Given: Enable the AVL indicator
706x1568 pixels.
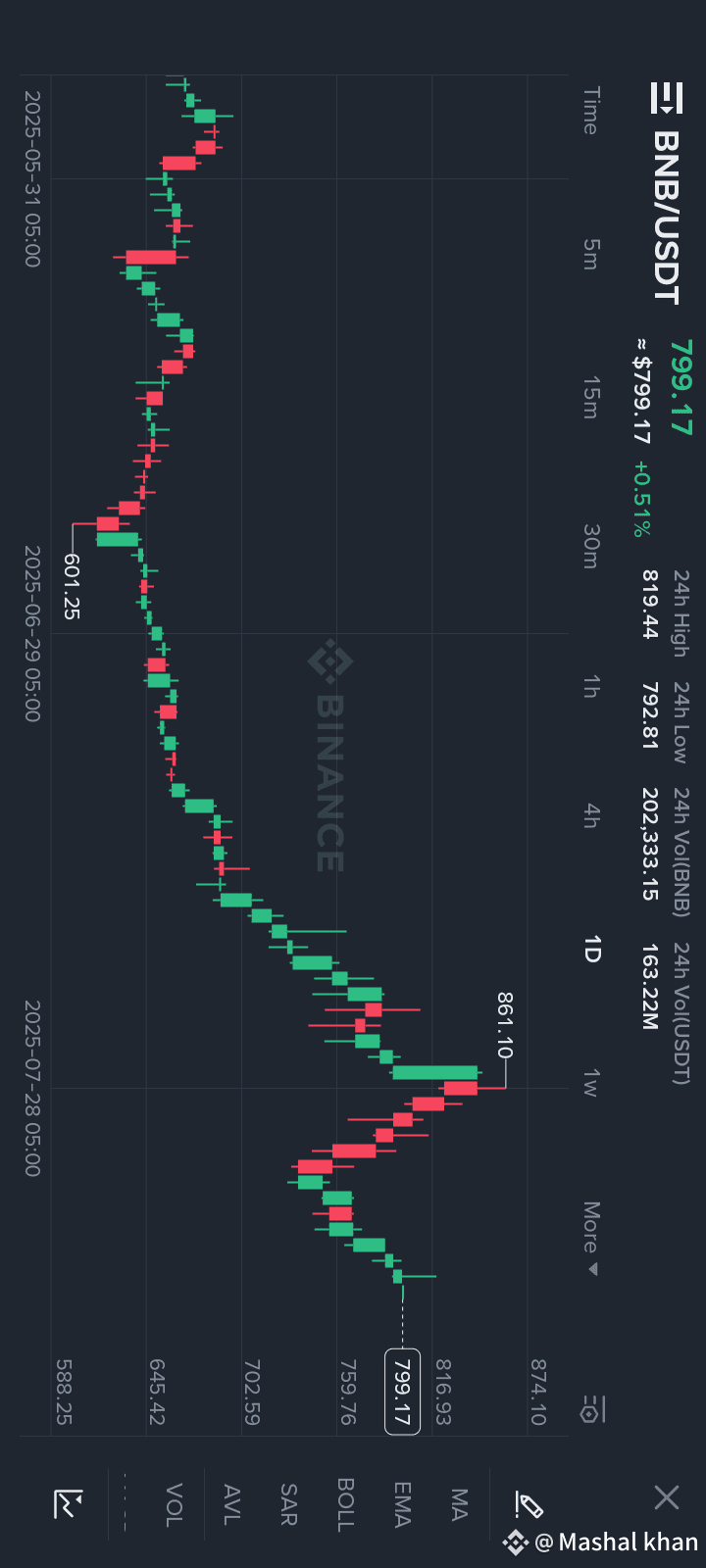Looking at the screenshot, I should [231, 1504].
